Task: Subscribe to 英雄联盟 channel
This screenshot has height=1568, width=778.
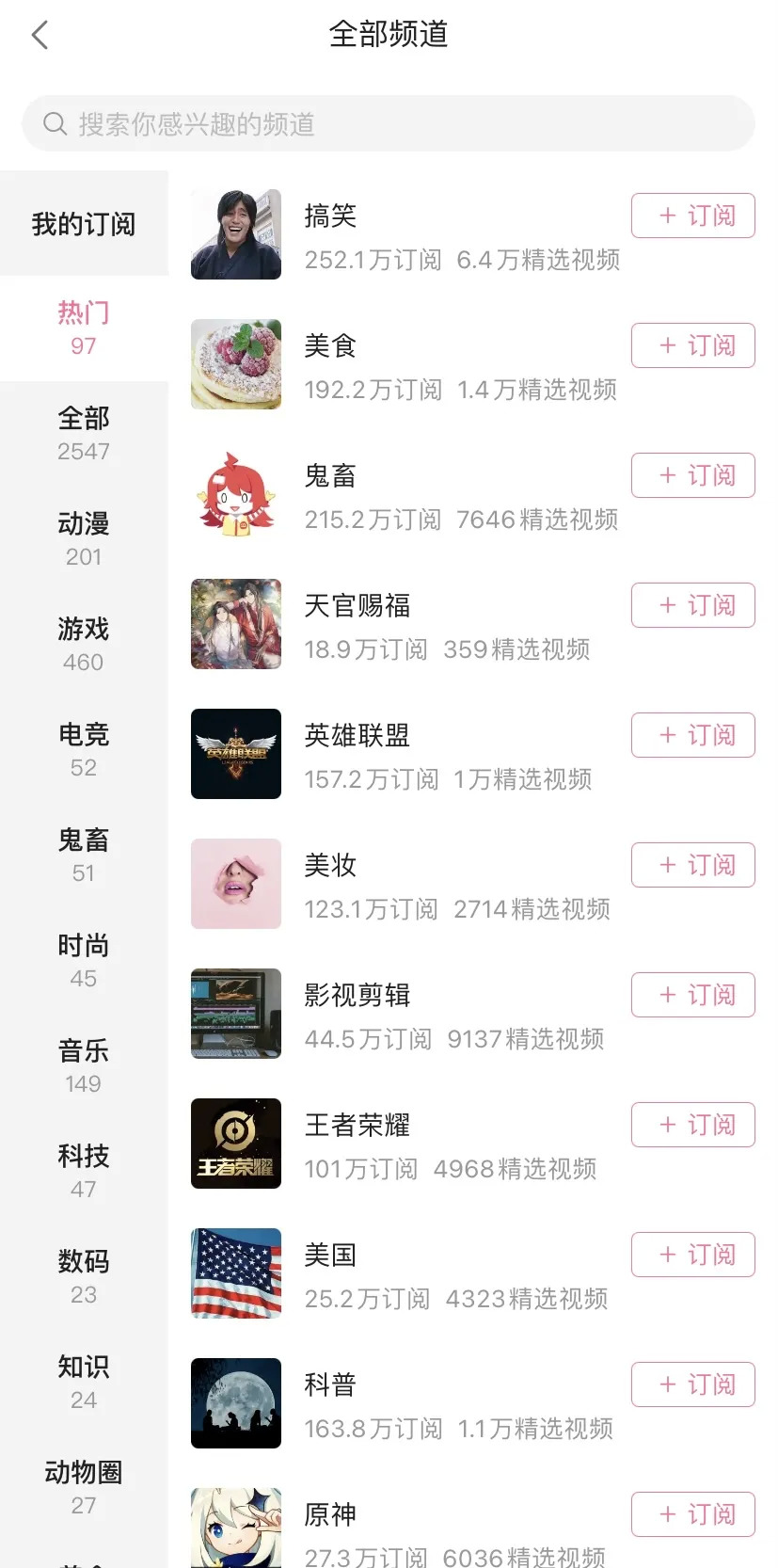Action: point(692,735)
